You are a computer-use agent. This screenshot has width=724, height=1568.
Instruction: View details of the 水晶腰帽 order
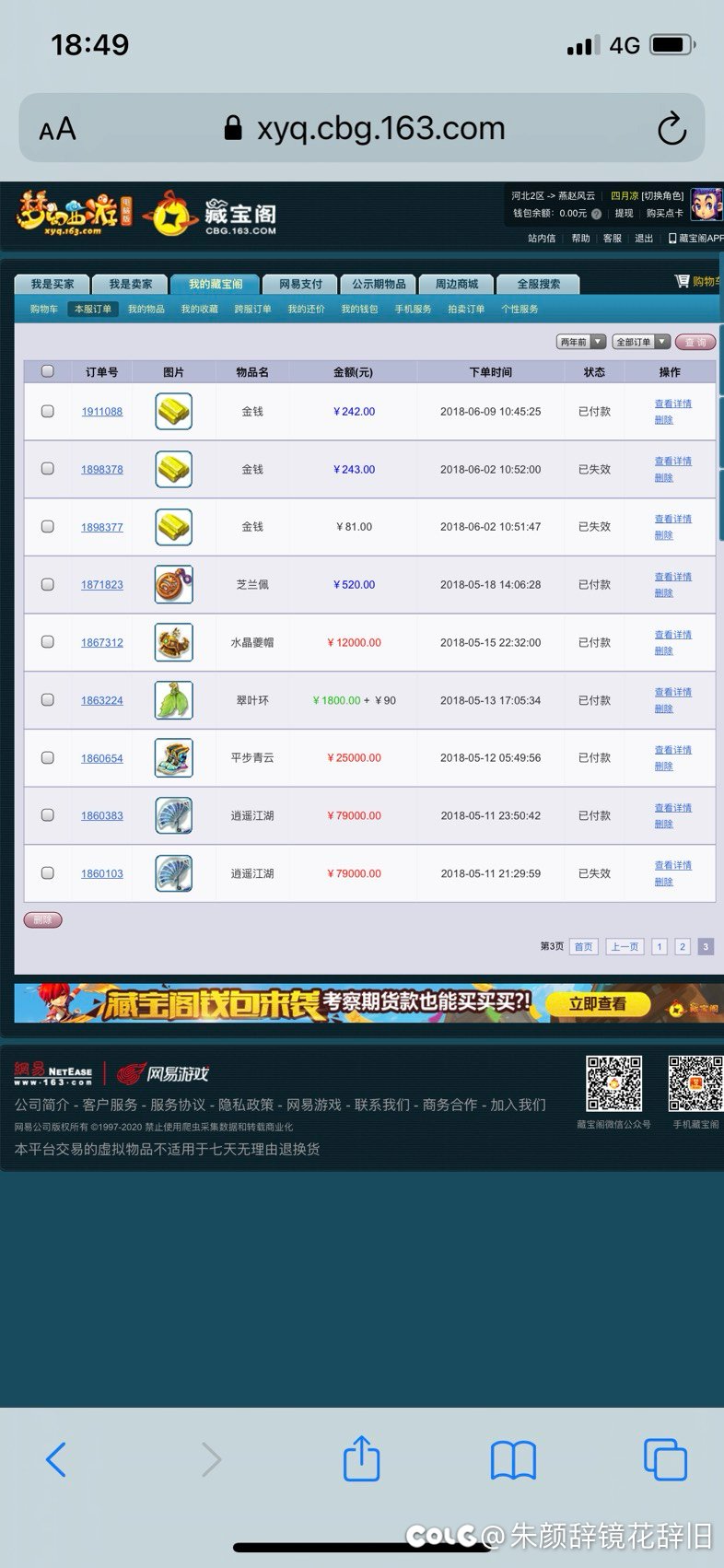click(x=672, y=635)
